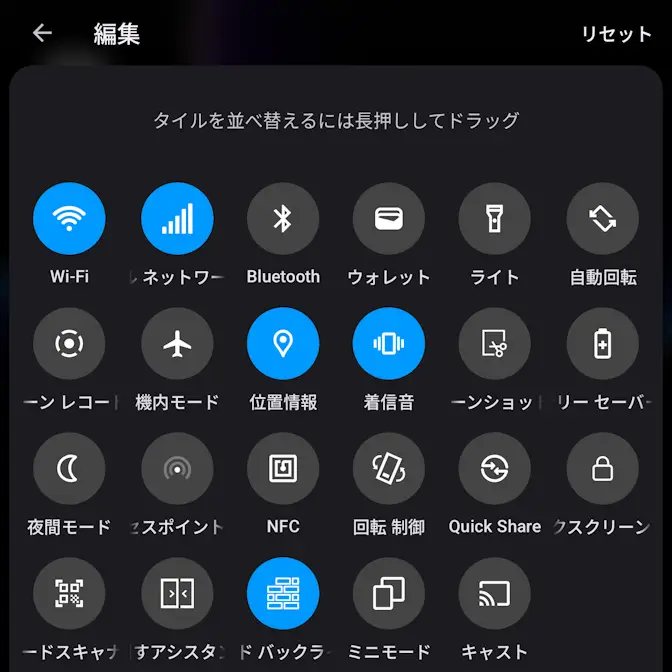Screen dimensions: 672x672
Task: Select the ミニモード tile
Action: point(389,594)
